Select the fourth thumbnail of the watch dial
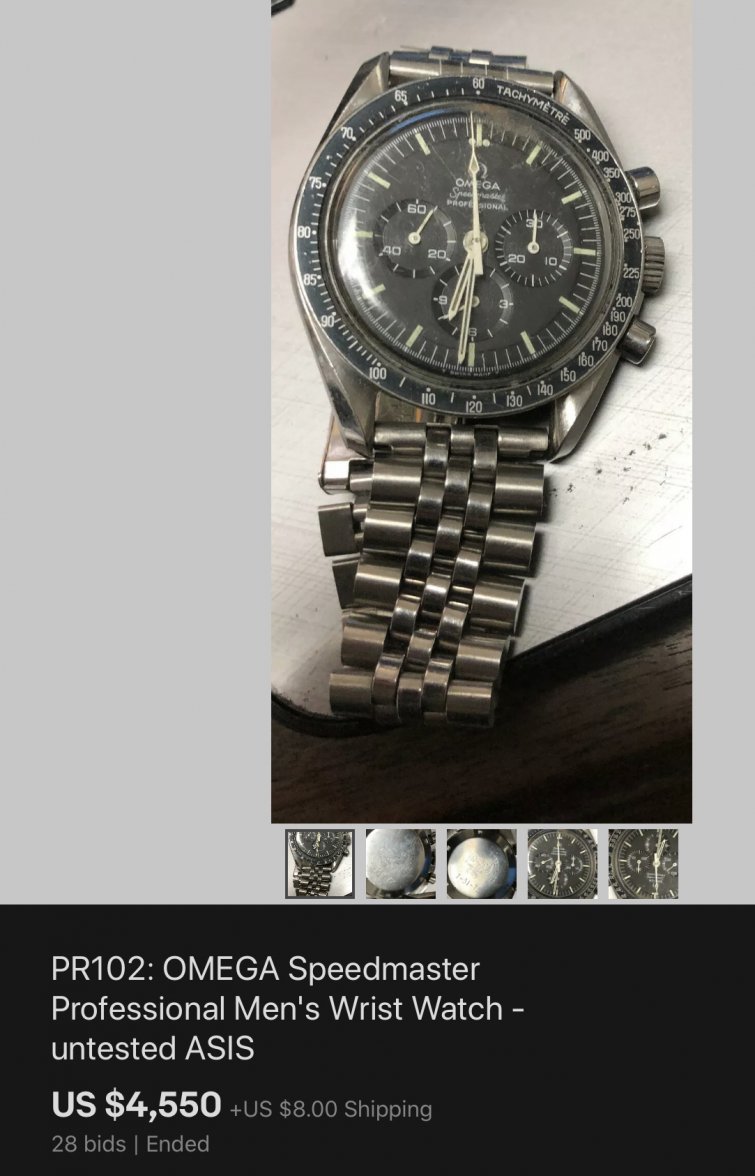755x1176 pixels. pyautogui.click(x=562, y=863)
